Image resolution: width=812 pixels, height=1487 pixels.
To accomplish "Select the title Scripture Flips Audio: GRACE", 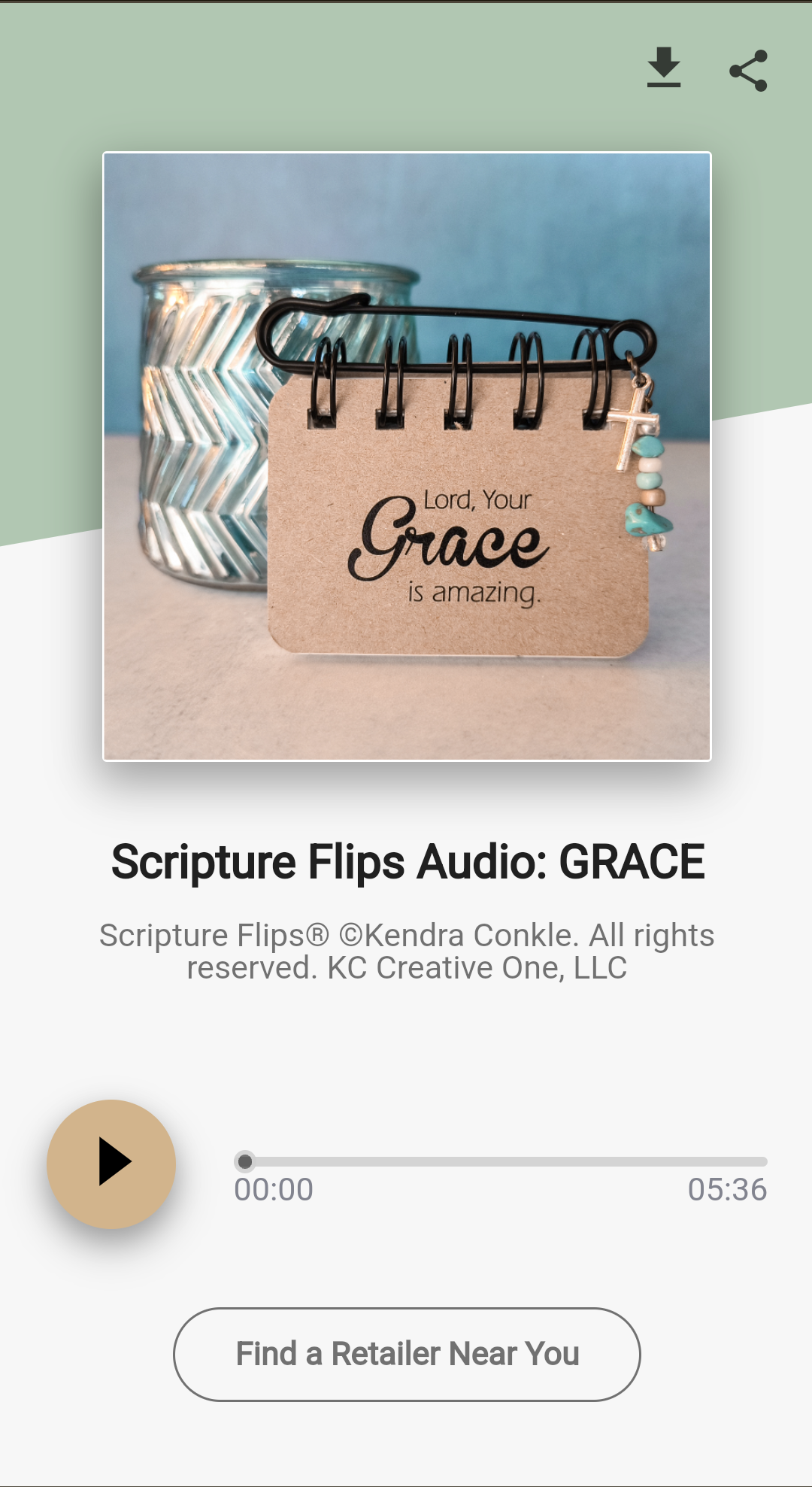I will tap(406, 863).
